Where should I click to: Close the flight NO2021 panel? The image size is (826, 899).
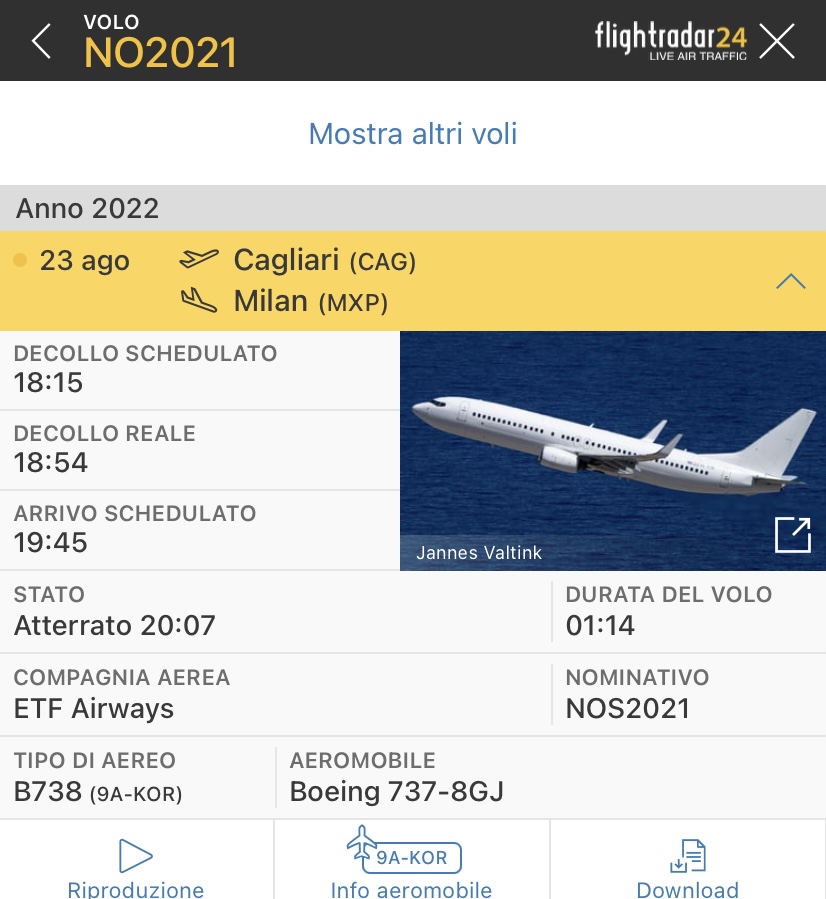pyautogui.click(x=777, y=42)
